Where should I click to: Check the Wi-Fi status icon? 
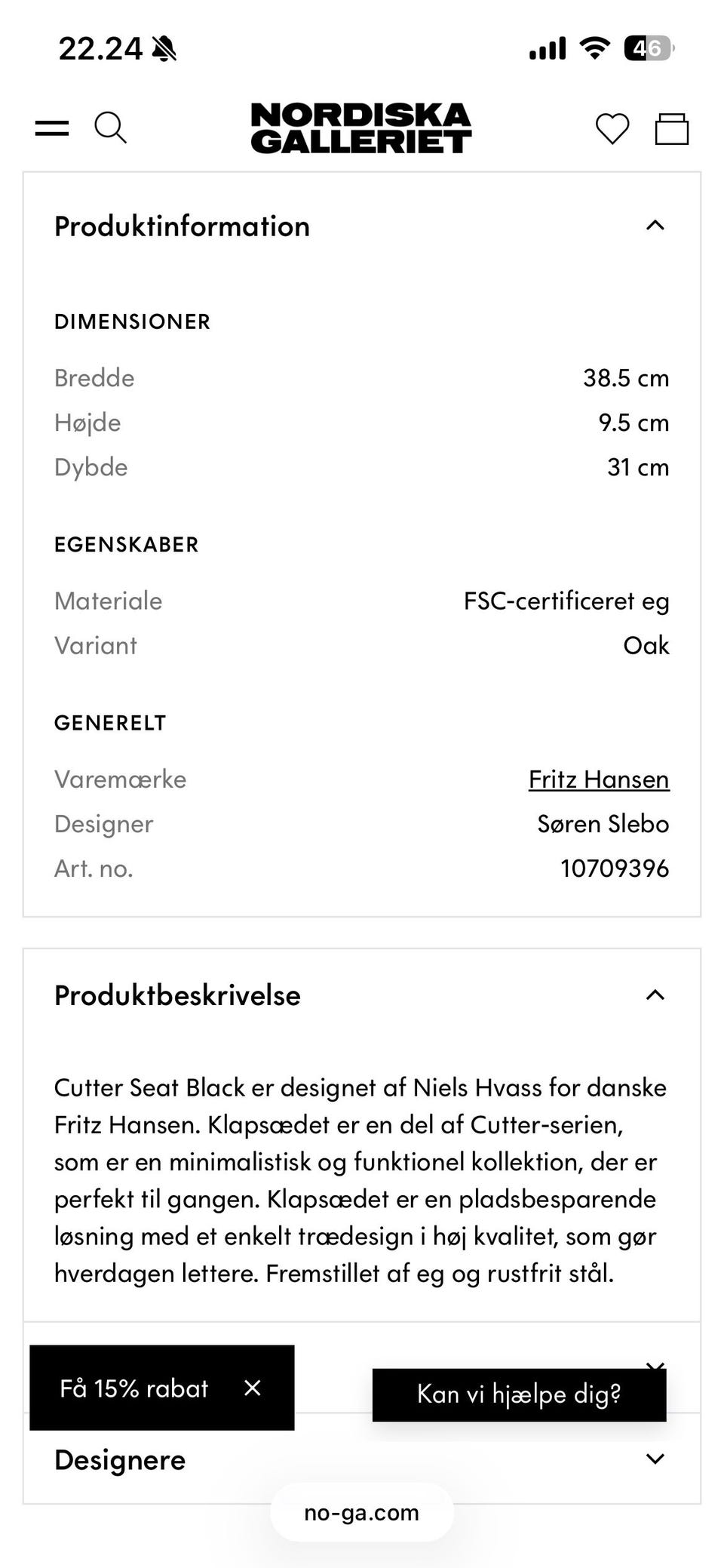(x=594, y=48)
